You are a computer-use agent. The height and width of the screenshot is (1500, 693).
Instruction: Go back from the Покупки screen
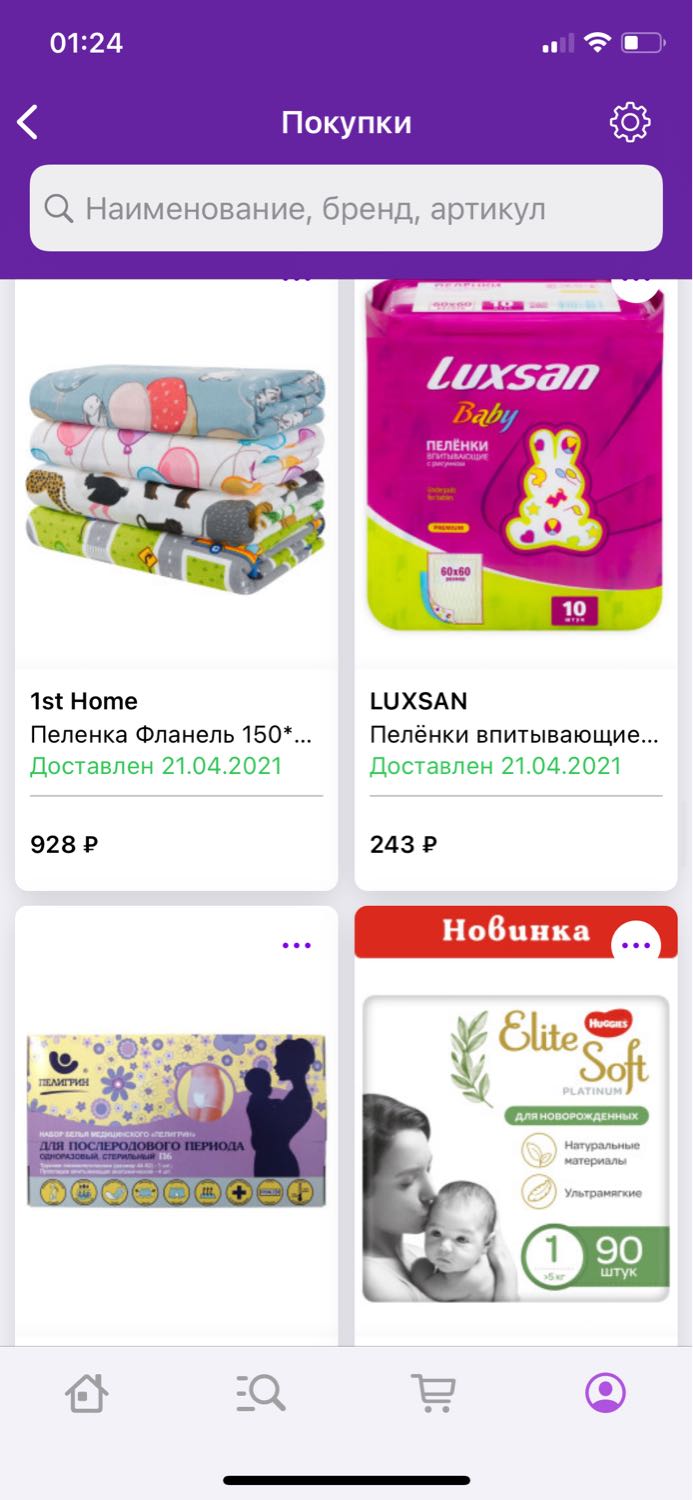(x=28, y=123)
